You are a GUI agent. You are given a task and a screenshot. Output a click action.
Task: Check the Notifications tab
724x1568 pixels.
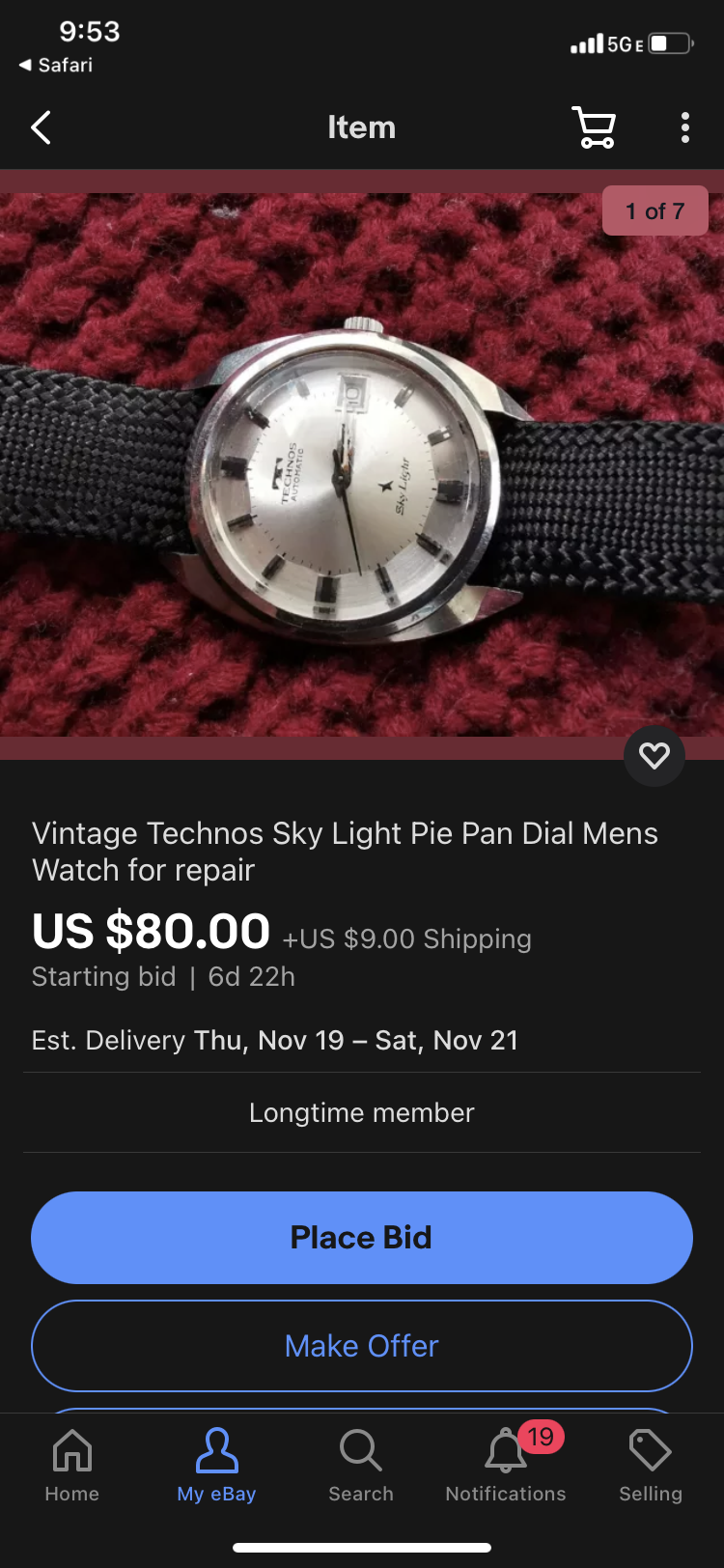[x=506, y=1466]
